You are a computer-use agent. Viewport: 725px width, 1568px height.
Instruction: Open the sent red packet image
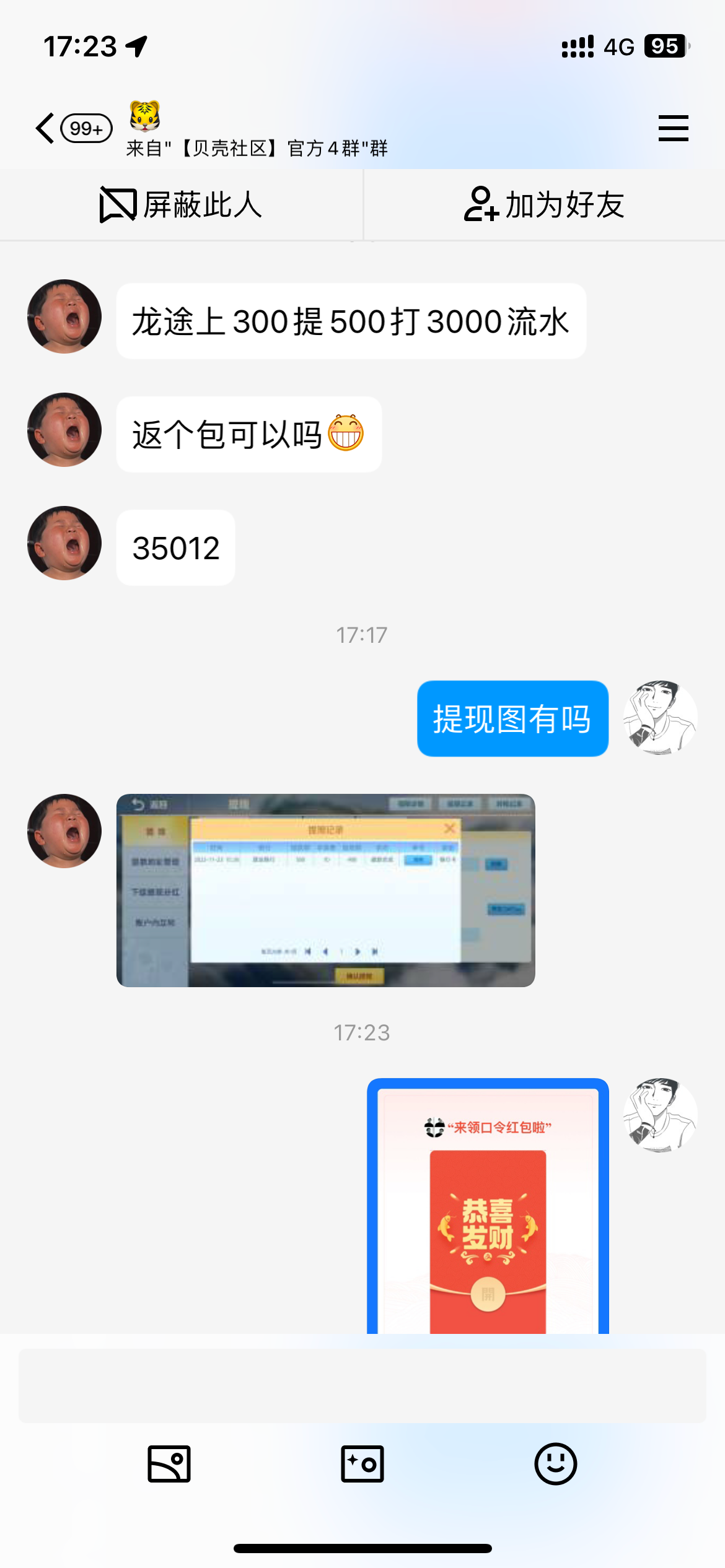[488, 1206]
